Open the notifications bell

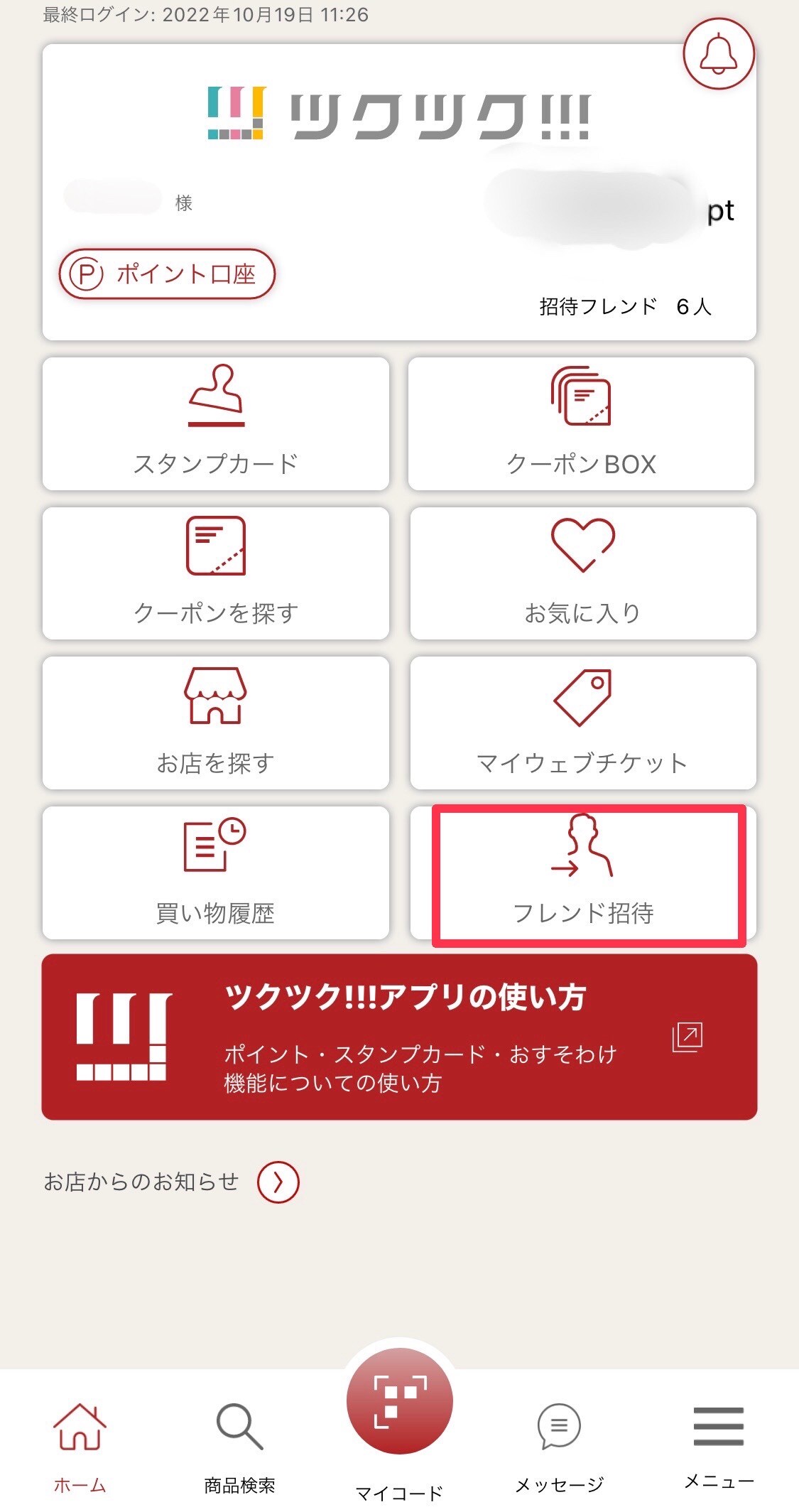pos(718,54)
